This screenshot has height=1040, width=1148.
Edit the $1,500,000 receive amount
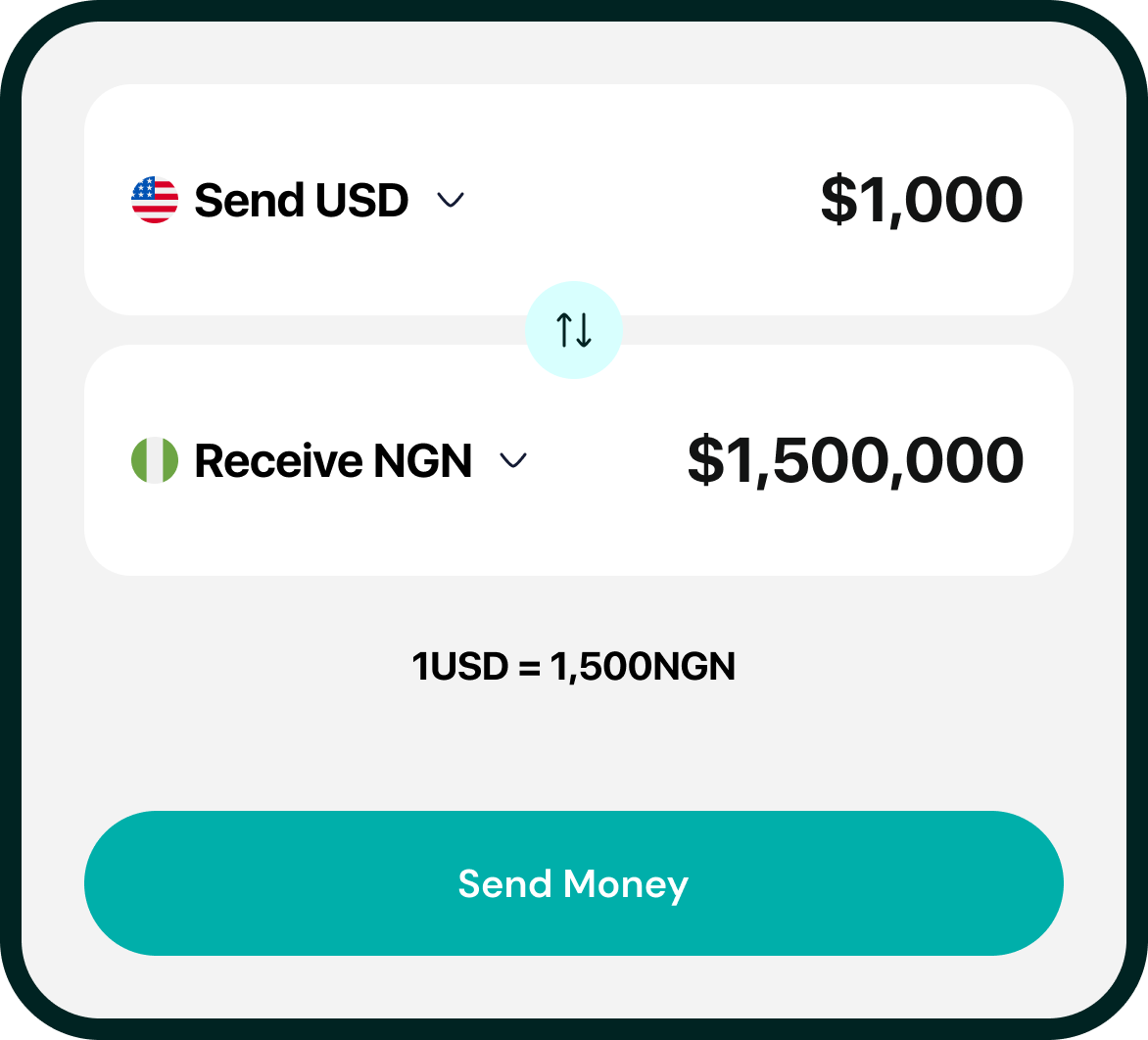[855, 461]
